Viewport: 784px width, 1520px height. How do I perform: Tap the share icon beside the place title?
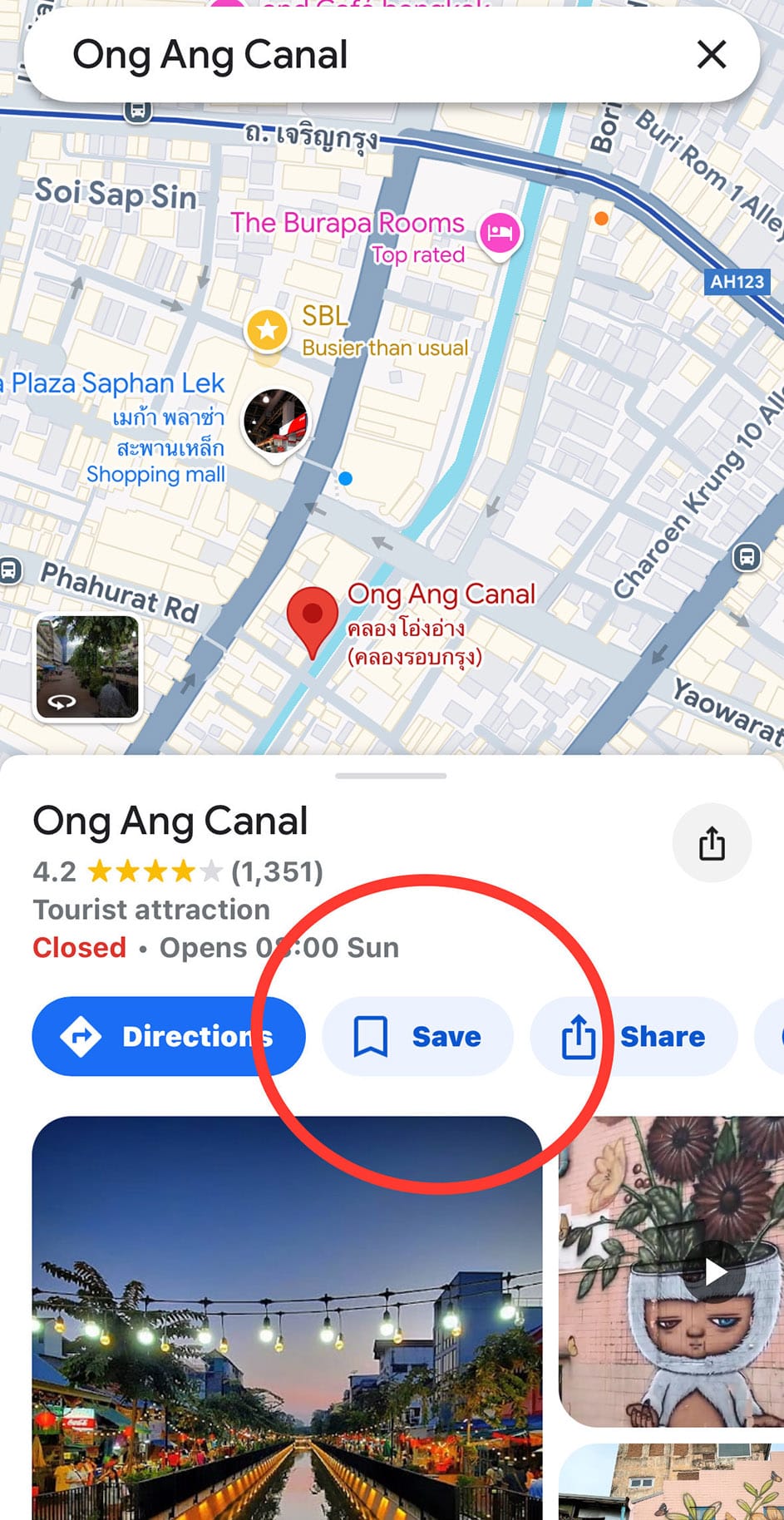(712, 843)
